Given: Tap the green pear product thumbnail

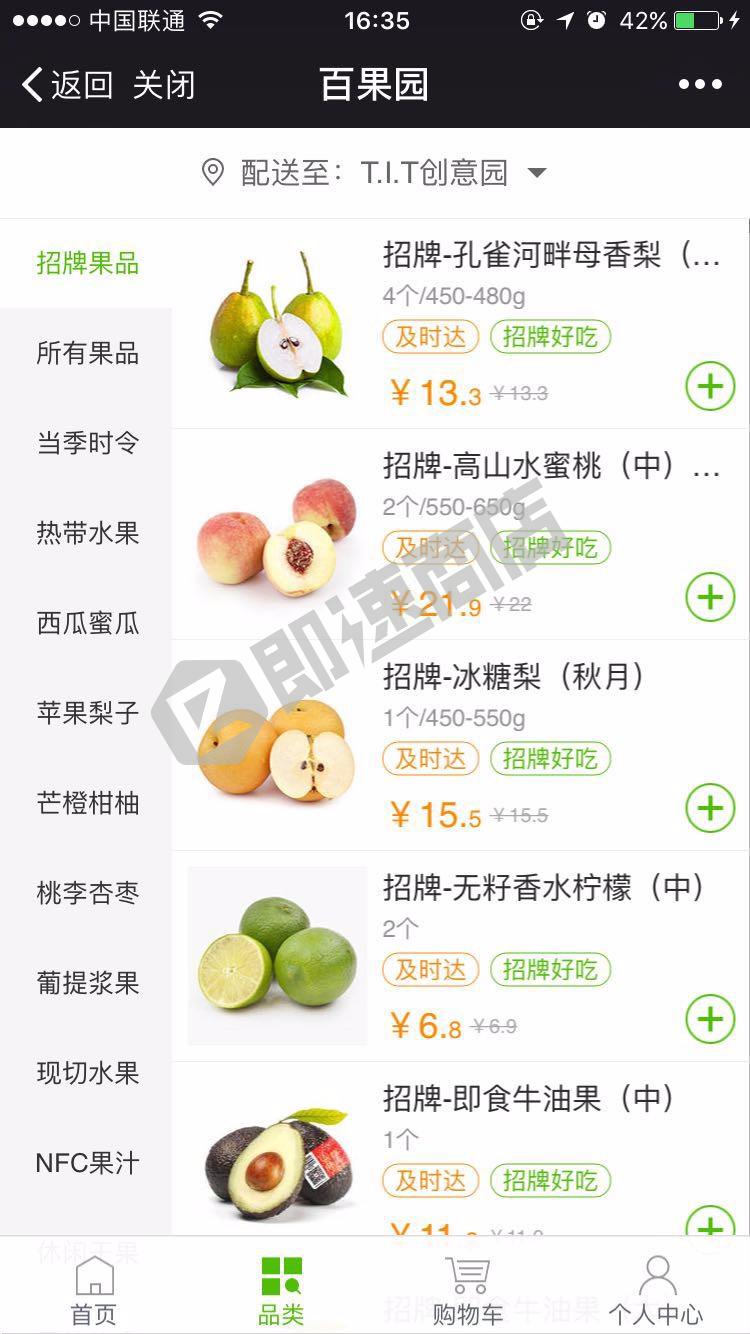Looking at the screenshot, I should click(277, 323).
